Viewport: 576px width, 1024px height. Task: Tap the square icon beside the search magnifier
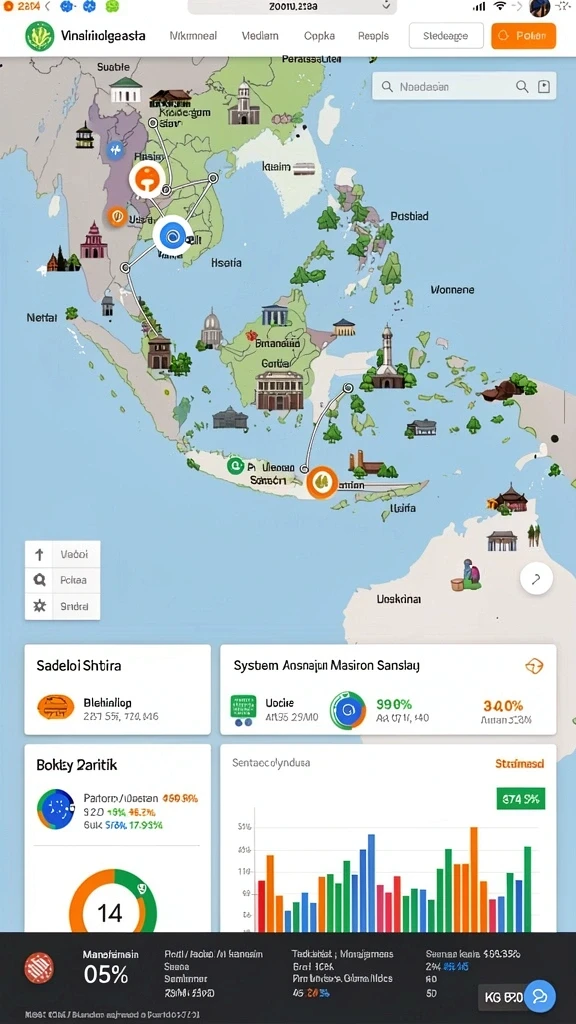click(x=544, y=86)
